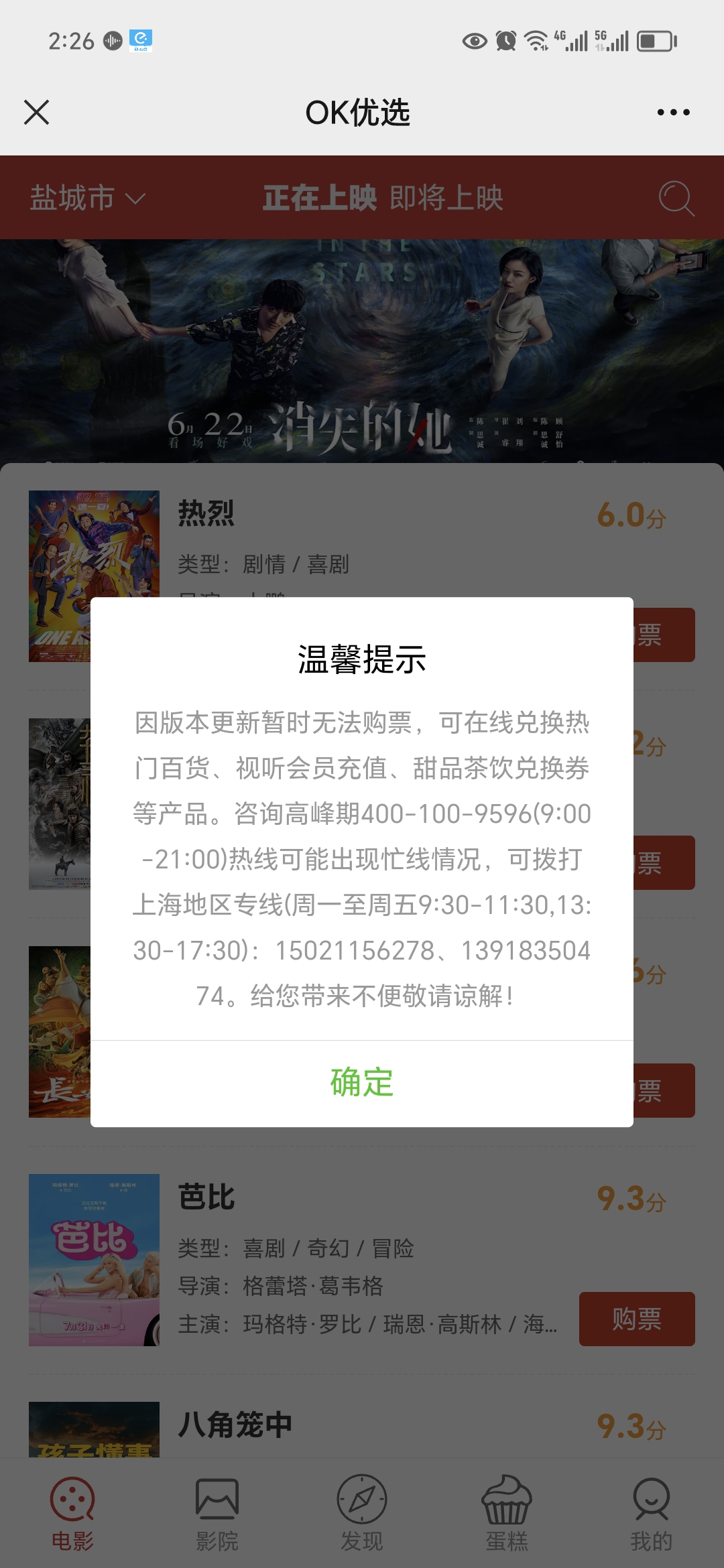Confirm the dialog by tapping 确定
724x1568 pixels.
pyautogui.click(x=362, y=1083)
